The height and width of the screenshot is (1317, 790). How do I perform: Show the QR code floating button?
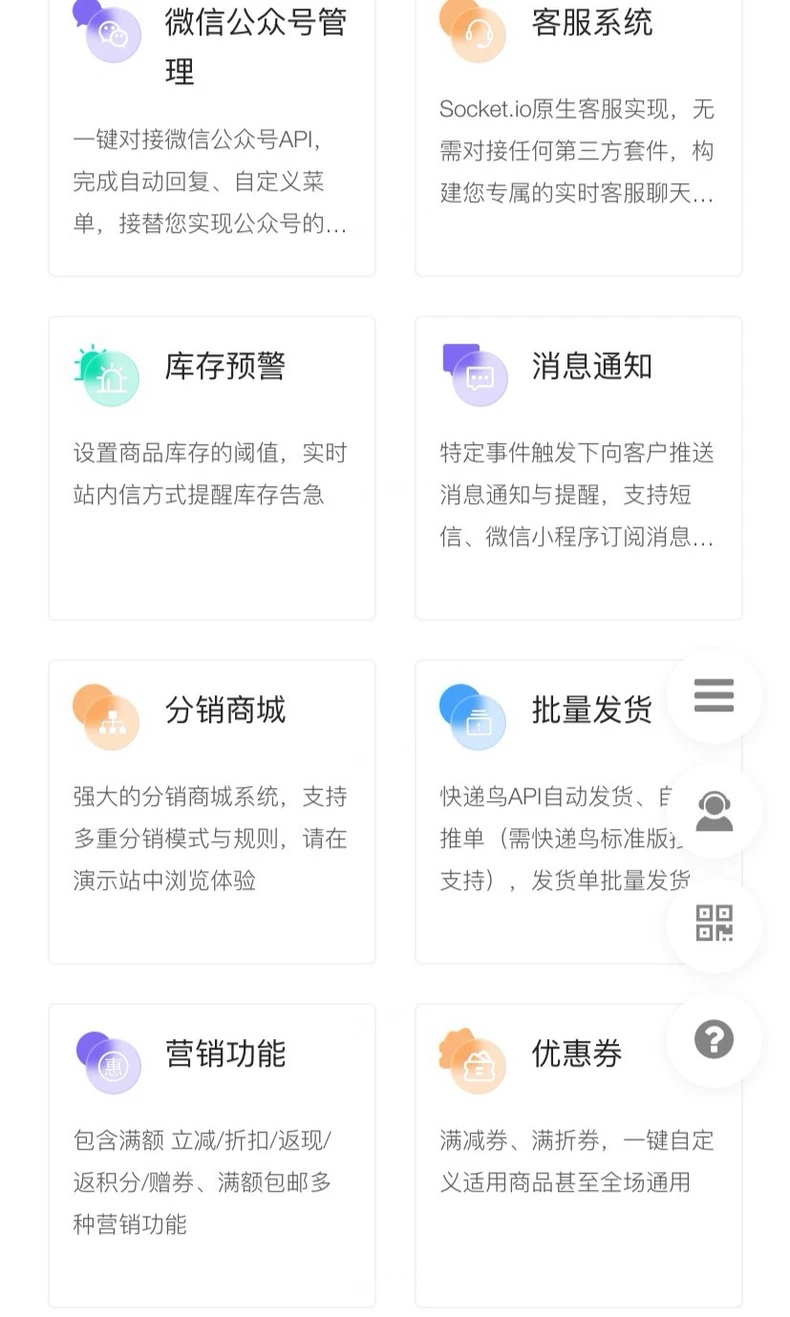tap(714, 924)
